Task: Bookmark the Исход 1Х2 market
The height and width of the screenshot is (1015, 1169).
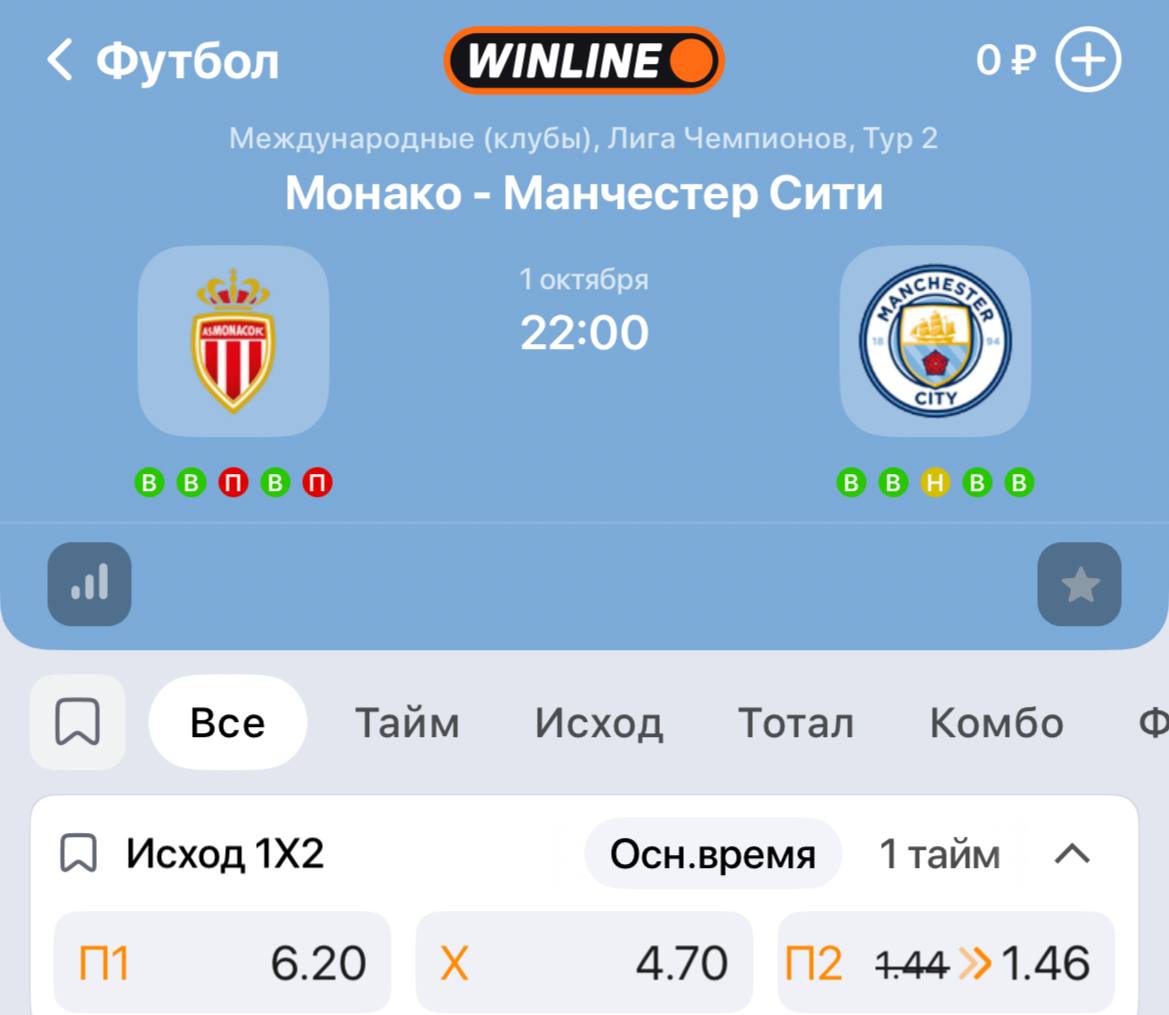Action: 78,854
